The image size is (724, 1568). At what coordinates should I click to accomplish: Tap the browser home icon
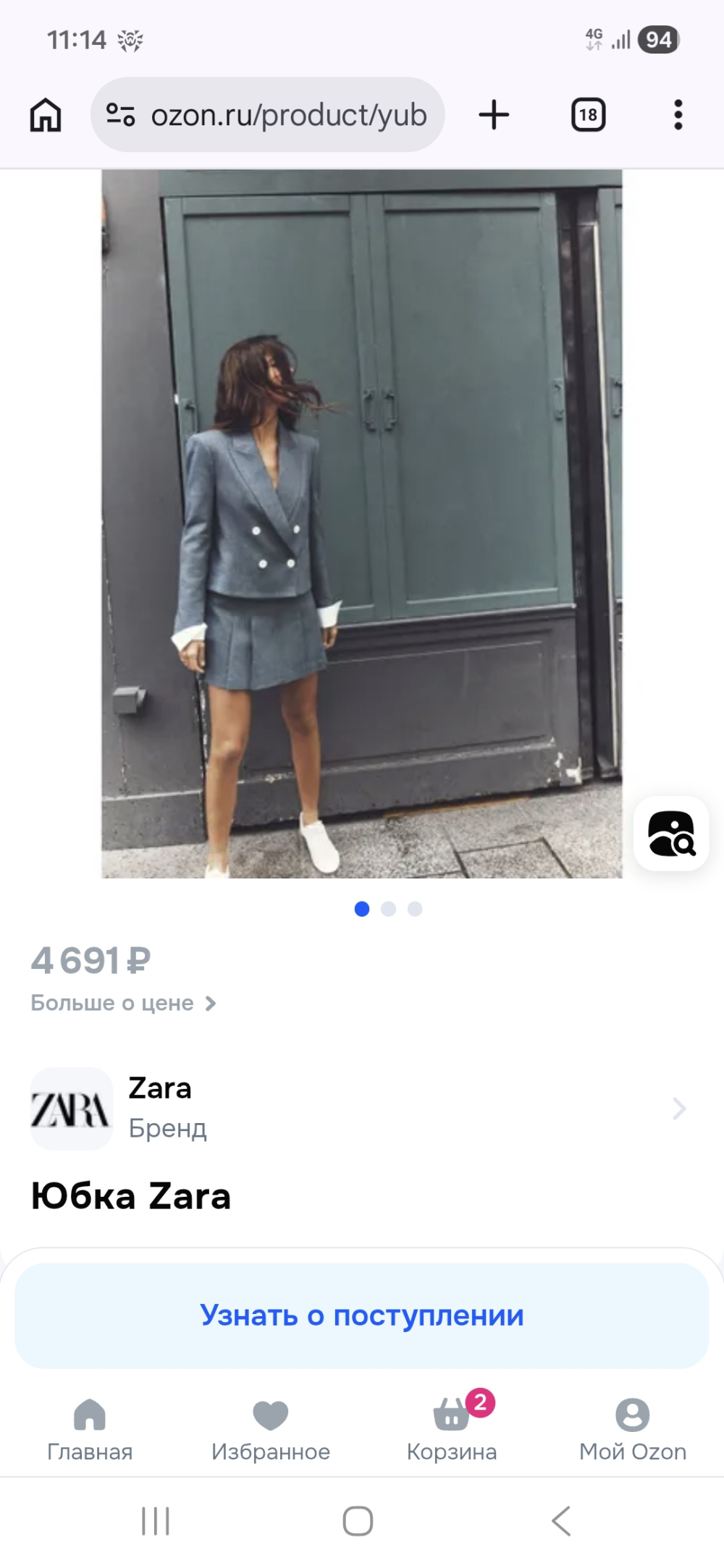45,114
